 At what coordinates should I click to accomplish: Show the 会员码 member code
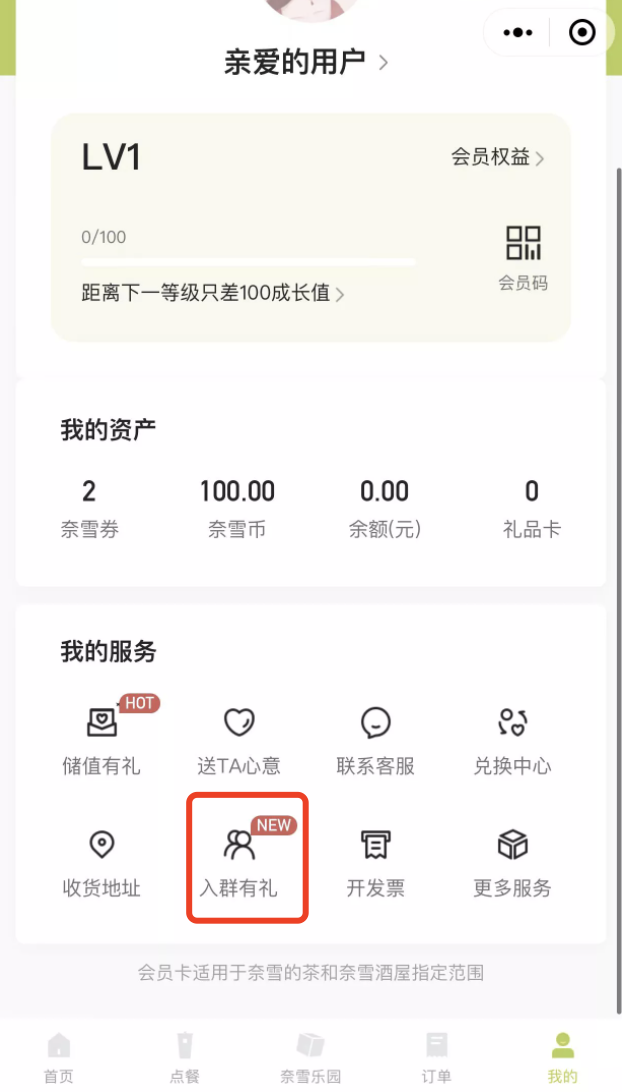tap(523, 257)
